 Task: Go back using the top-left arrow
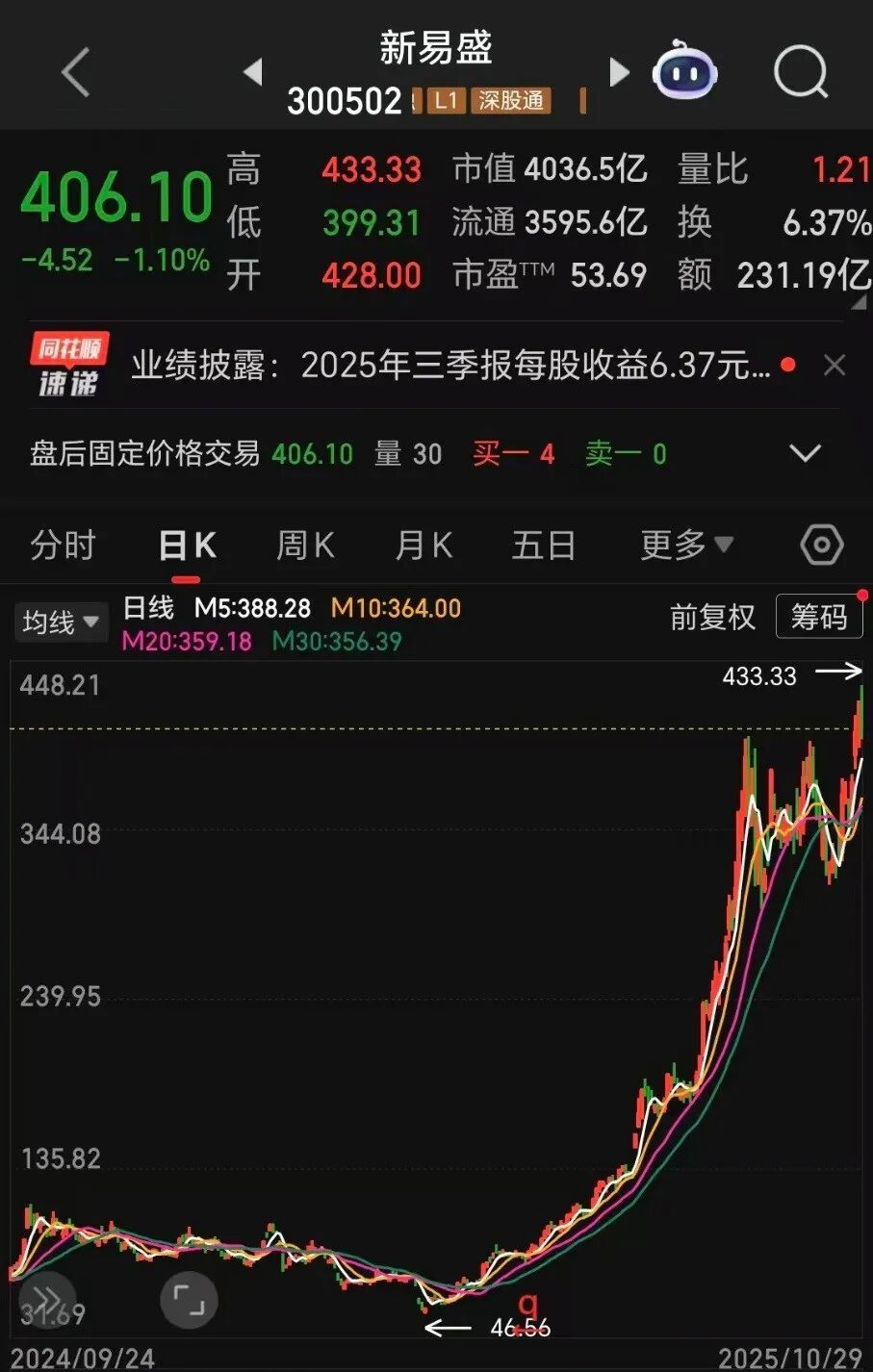point(75,72)
